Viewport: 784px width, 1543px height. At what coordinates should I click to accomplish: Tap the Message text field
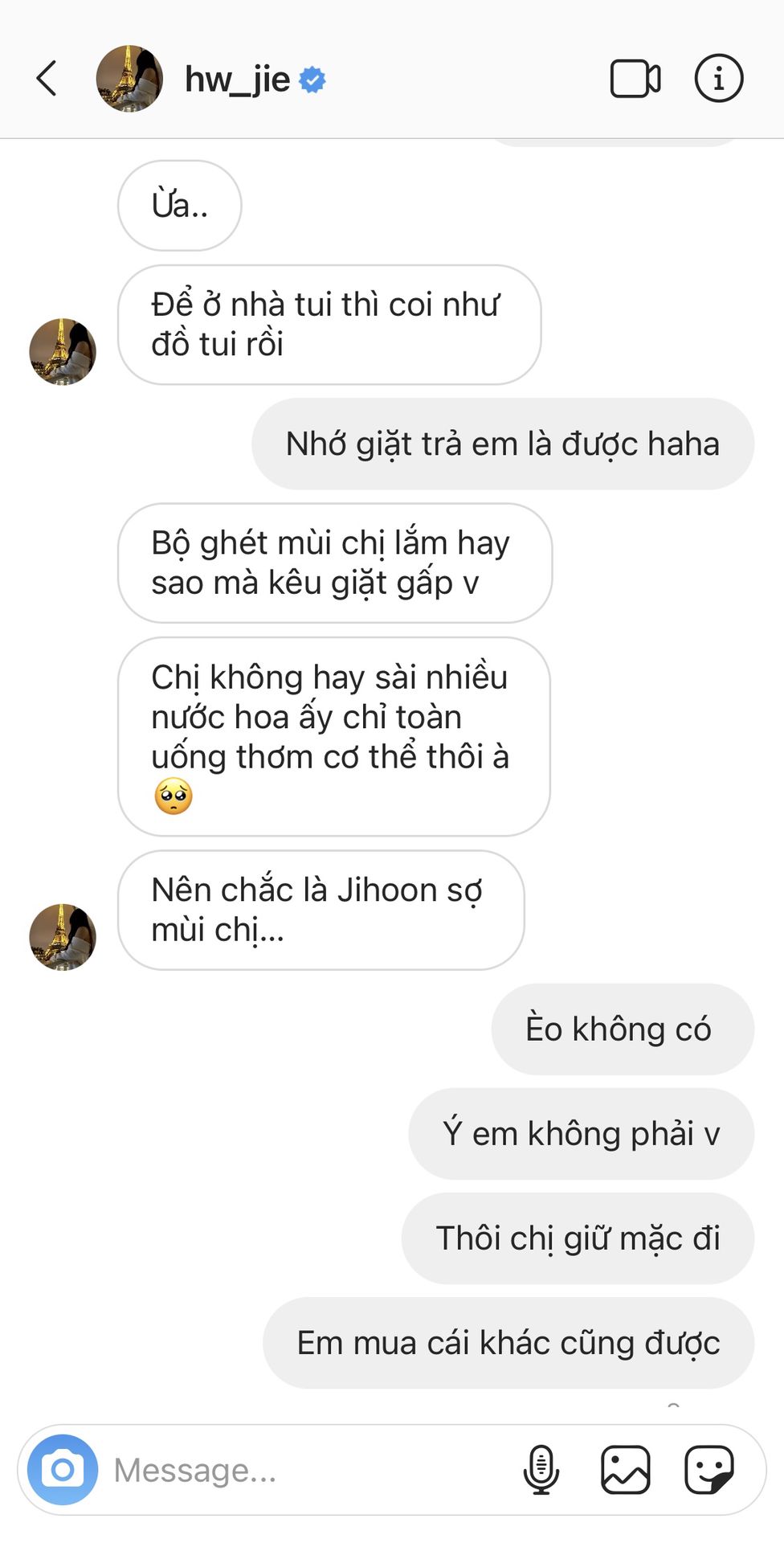(305, 1470)
